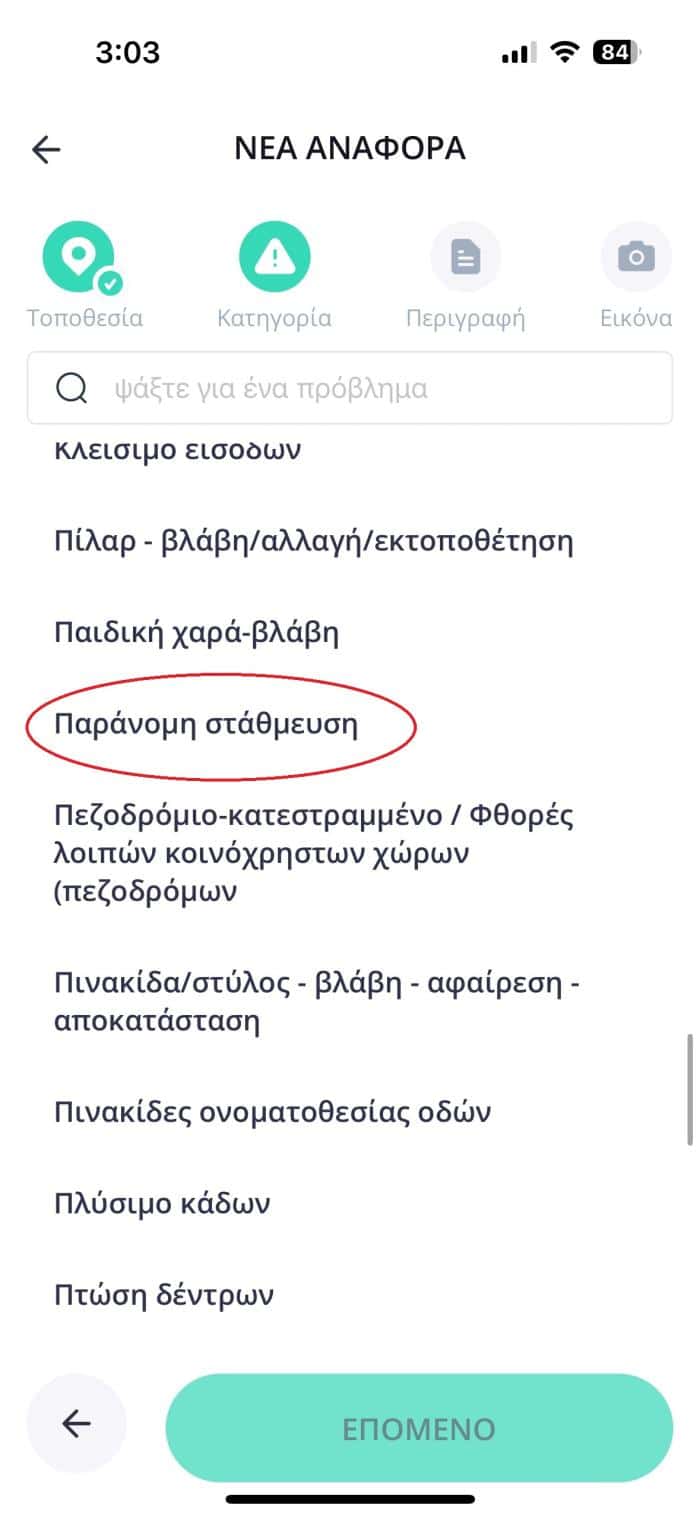Tap the ΕΠΟΜΕΝΟ button
Viewport: 700px width, 1518px height.
point(419,1428)
